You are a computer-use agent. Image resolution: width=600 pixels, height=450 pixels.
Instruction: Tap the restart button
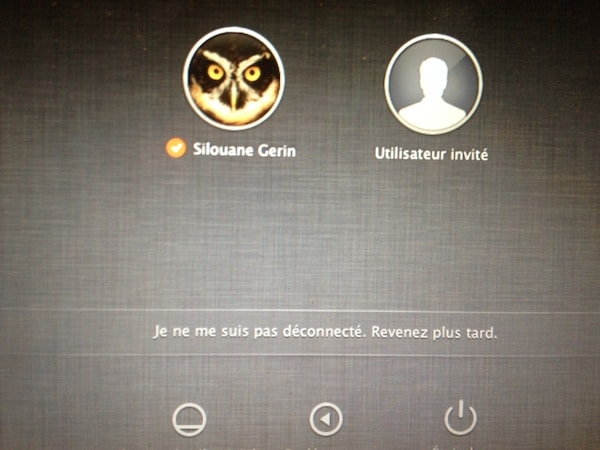[326, 420]
